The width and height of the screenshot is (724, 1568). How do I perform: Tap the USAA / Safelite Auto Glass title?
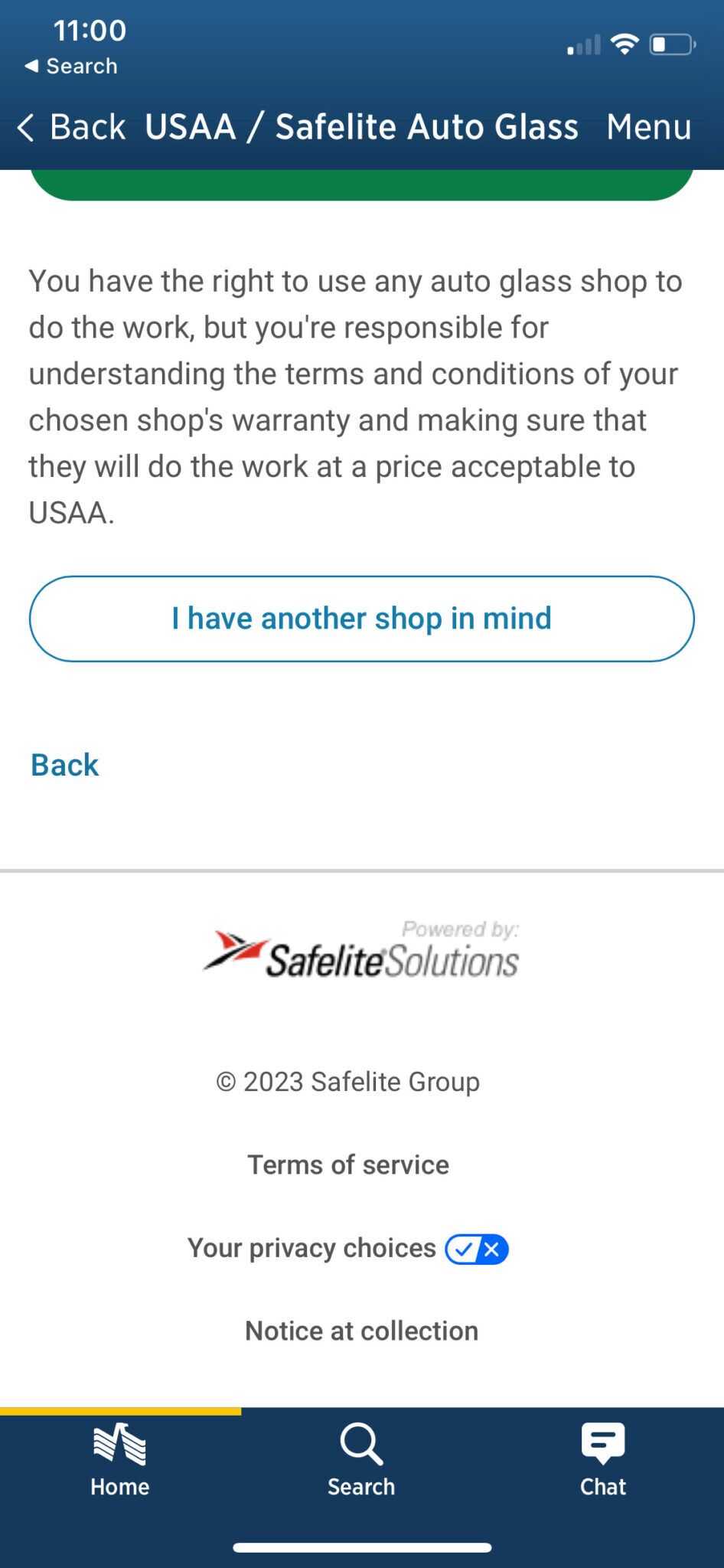(x=362, y=127)
